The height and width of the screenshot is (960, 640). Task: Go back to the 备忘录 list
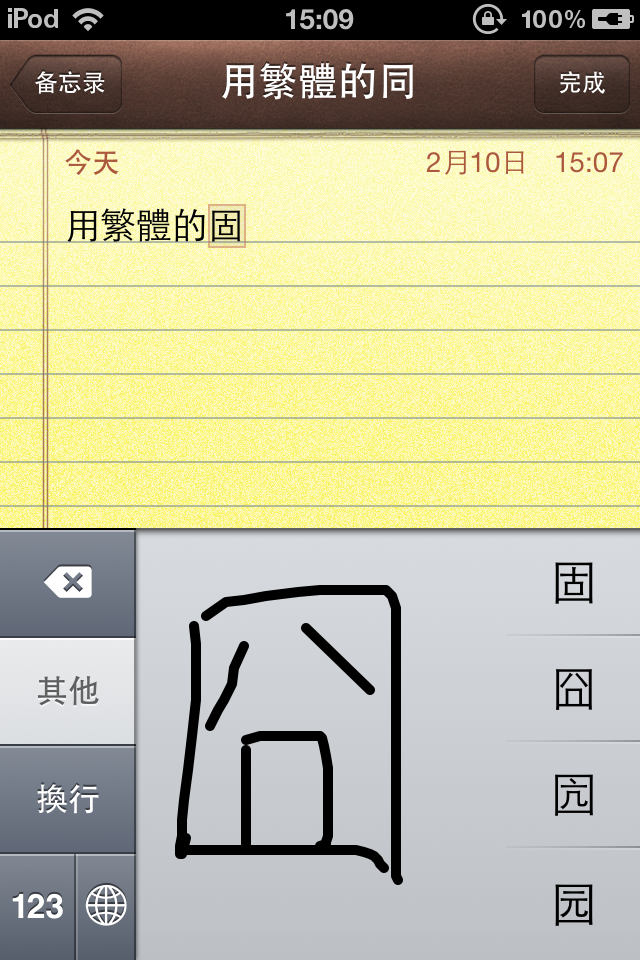tap(68, 83)
